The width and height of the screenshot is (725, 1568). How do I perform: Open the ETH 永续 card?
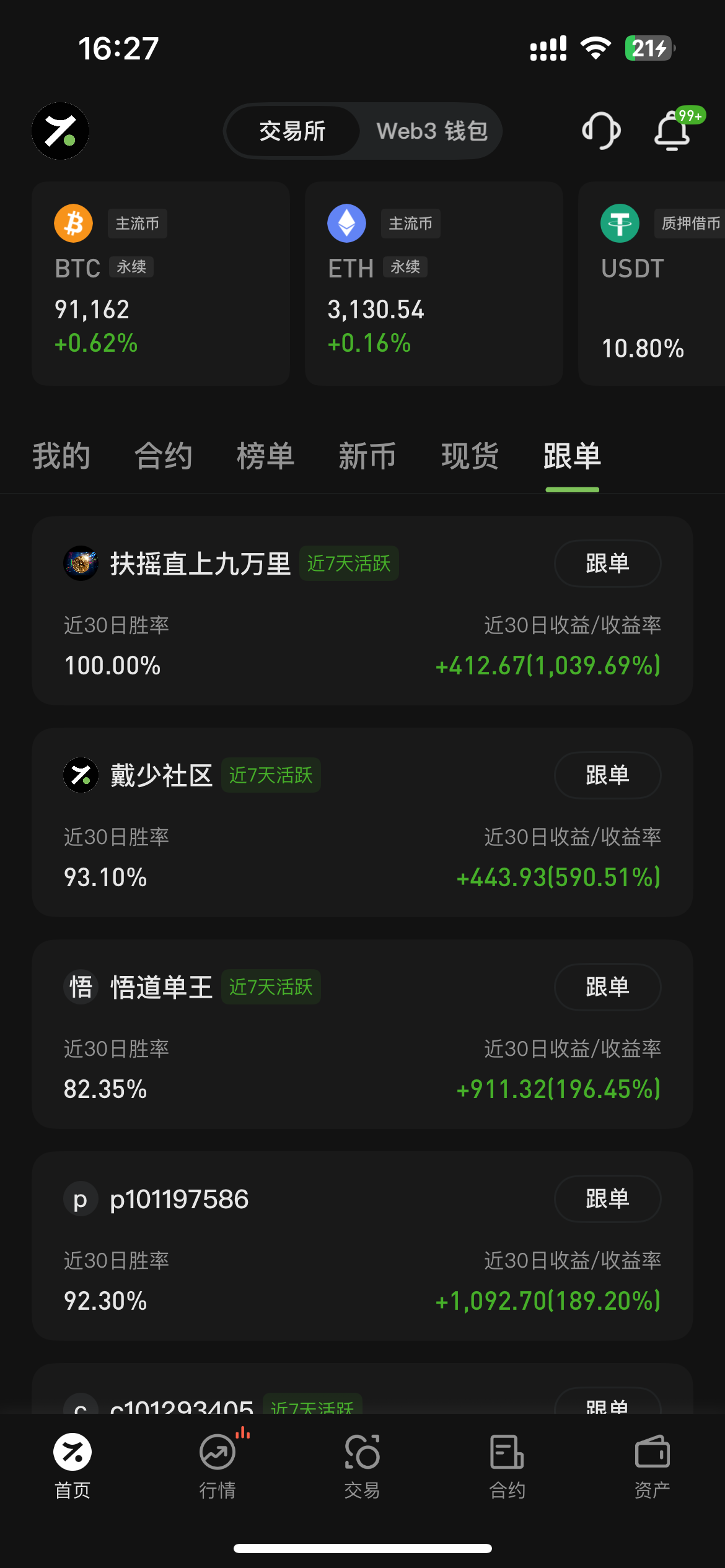pos(434,284)
